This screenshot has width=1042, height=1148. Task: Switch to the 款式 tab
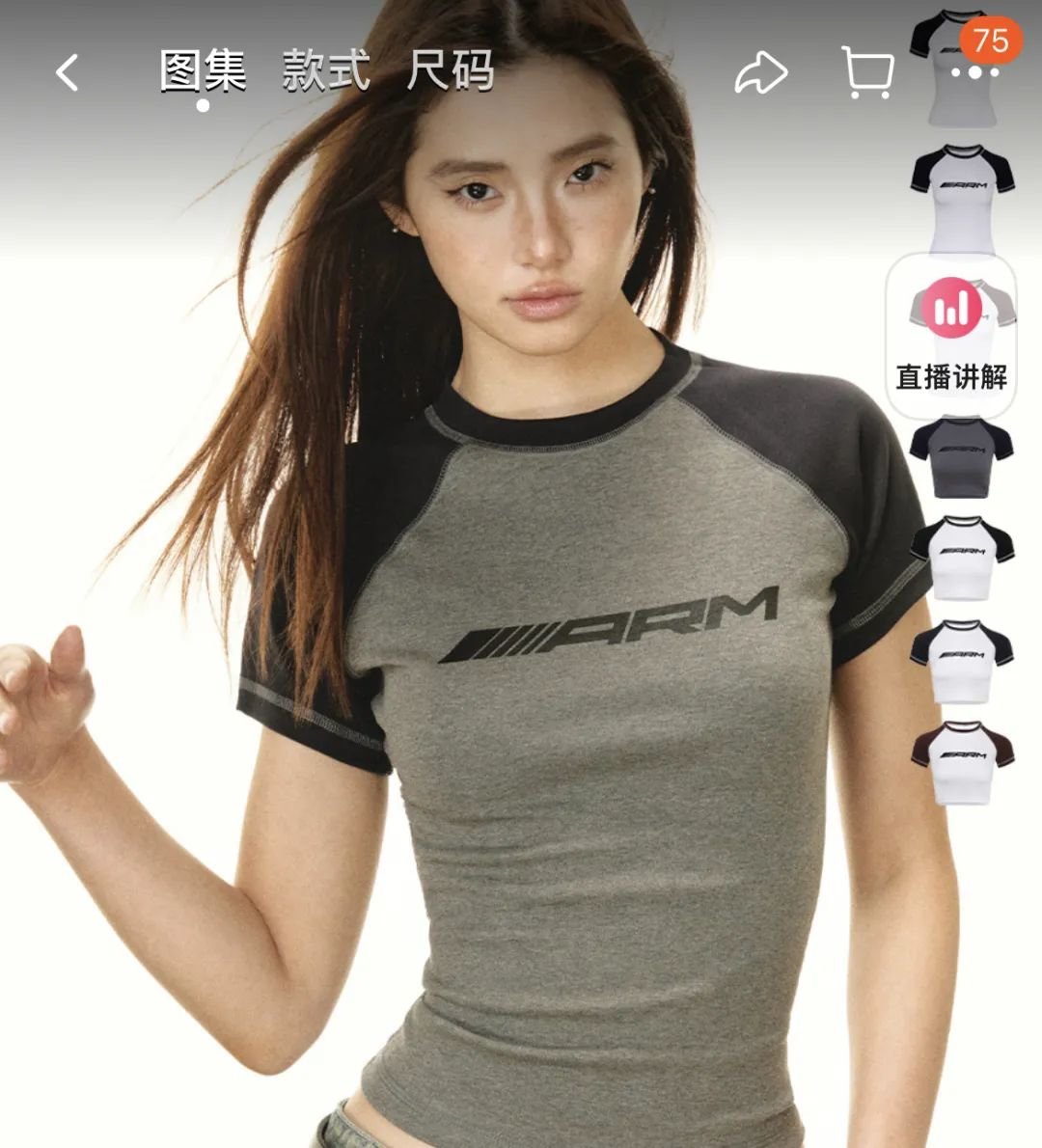click(x=326, y=72)
